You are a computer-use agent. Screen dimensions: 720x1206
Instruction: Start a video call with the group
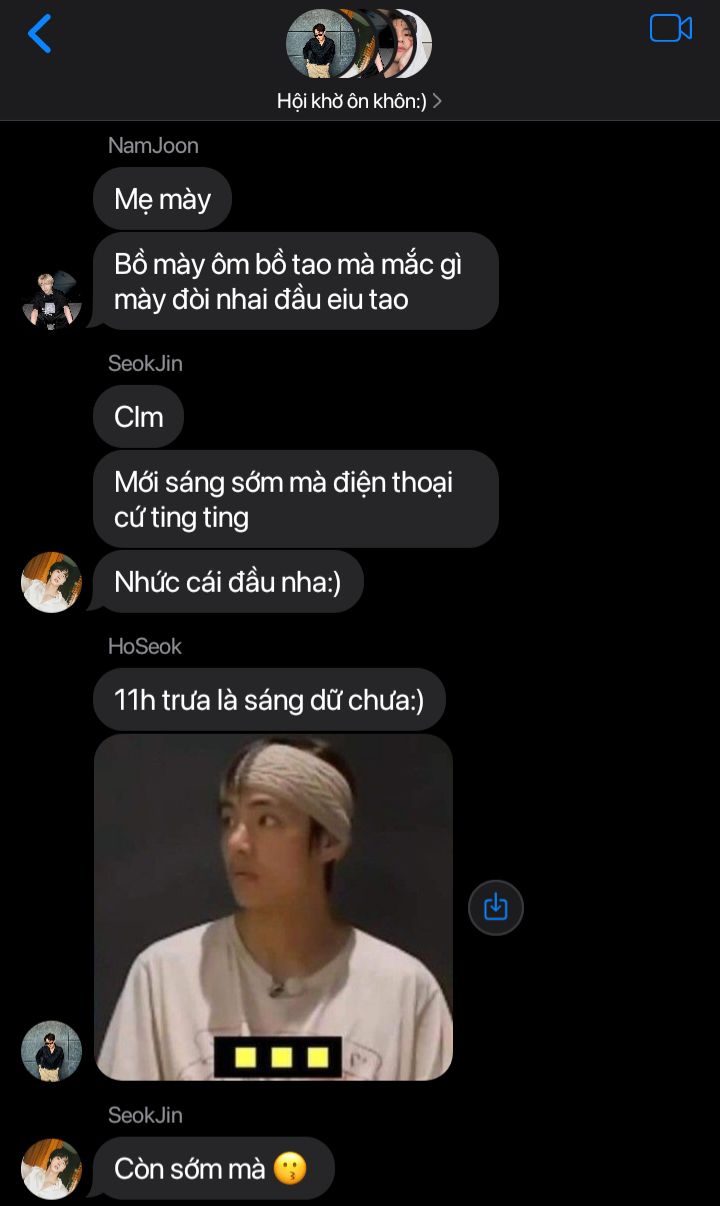(671, 28)
